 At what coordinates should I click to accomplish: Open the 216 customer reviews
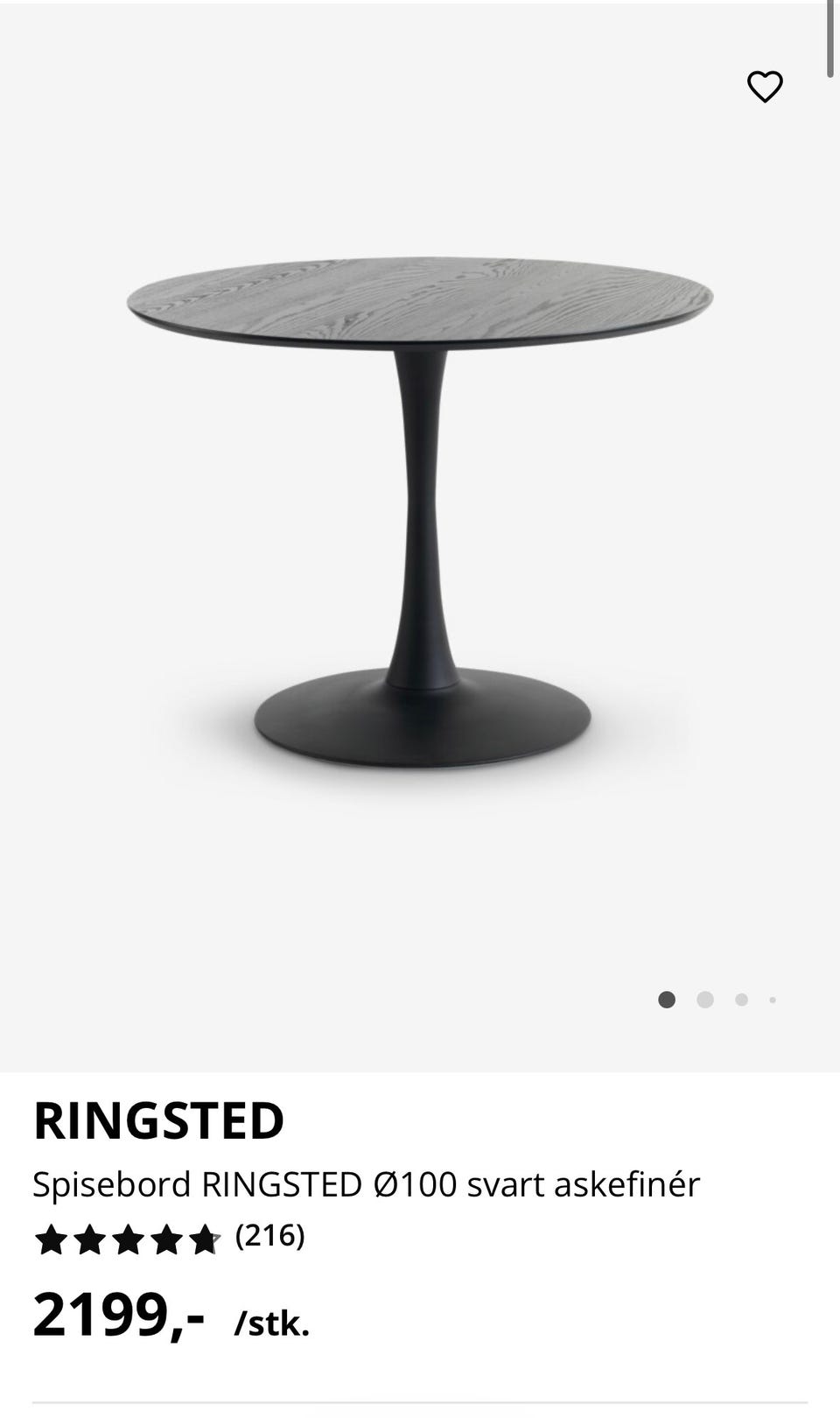[x=269, y=1236]
